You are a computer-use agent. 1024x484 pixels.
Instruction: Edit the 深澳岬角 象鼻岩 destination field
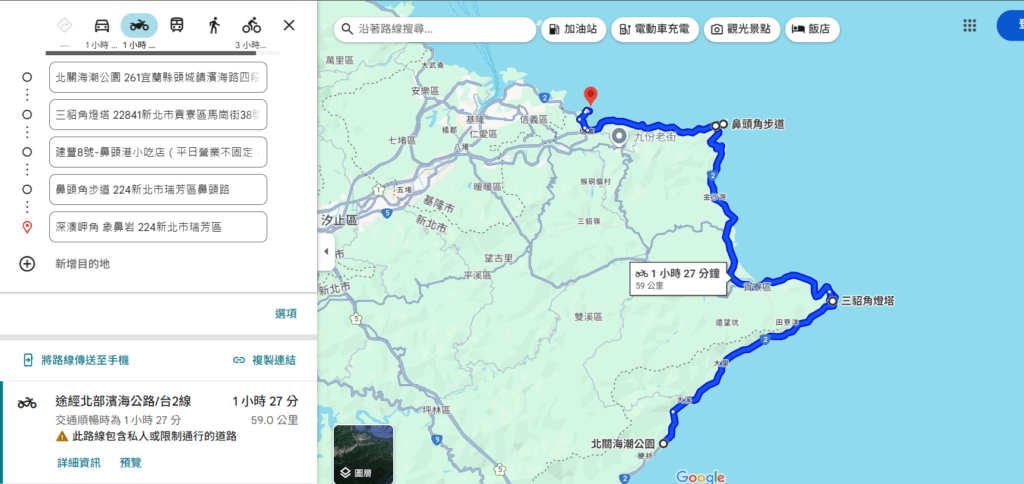coord(158,227)
